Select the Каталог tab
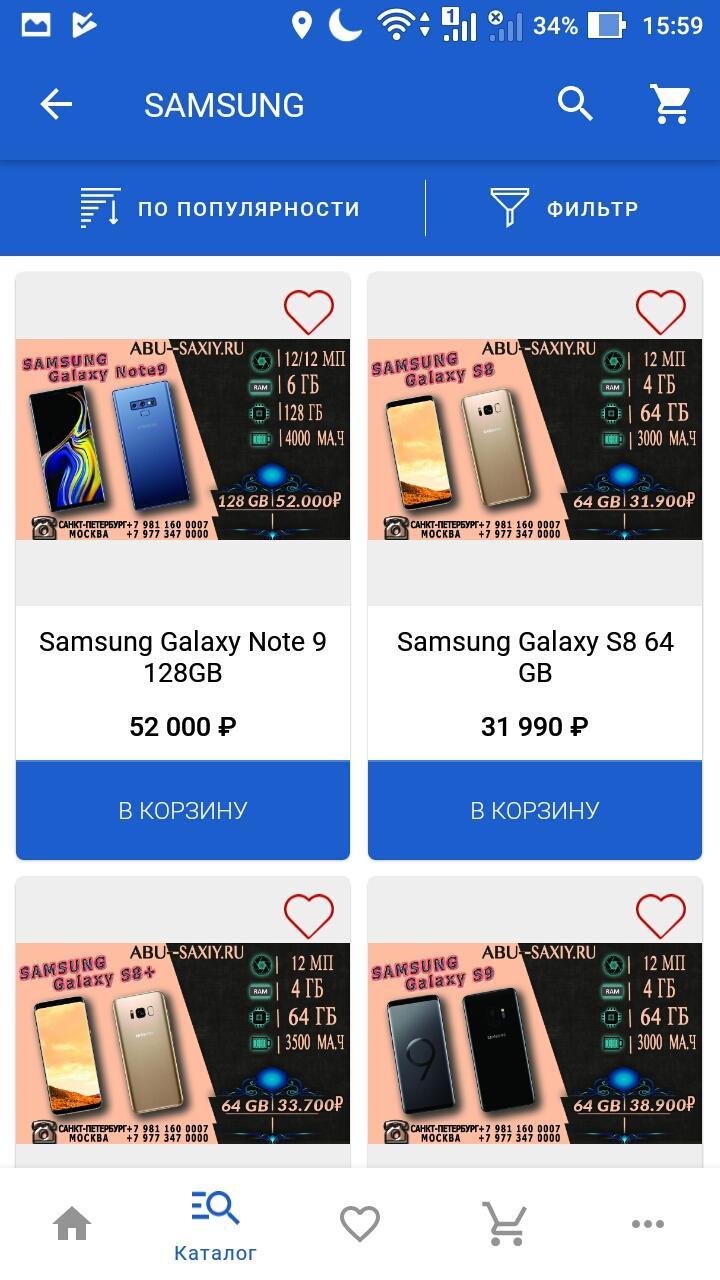This screenshot has width=720, height=1280. click(216, 1225)
